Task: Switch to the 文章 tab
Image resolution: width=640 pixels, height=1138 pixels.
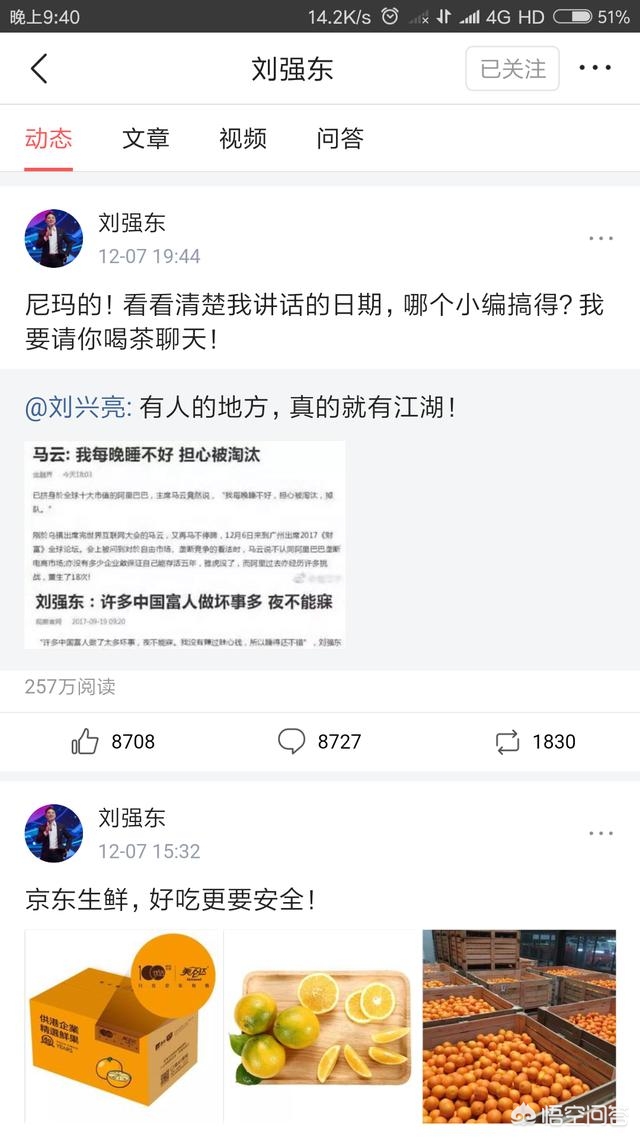Action: (x=145, y=138)
